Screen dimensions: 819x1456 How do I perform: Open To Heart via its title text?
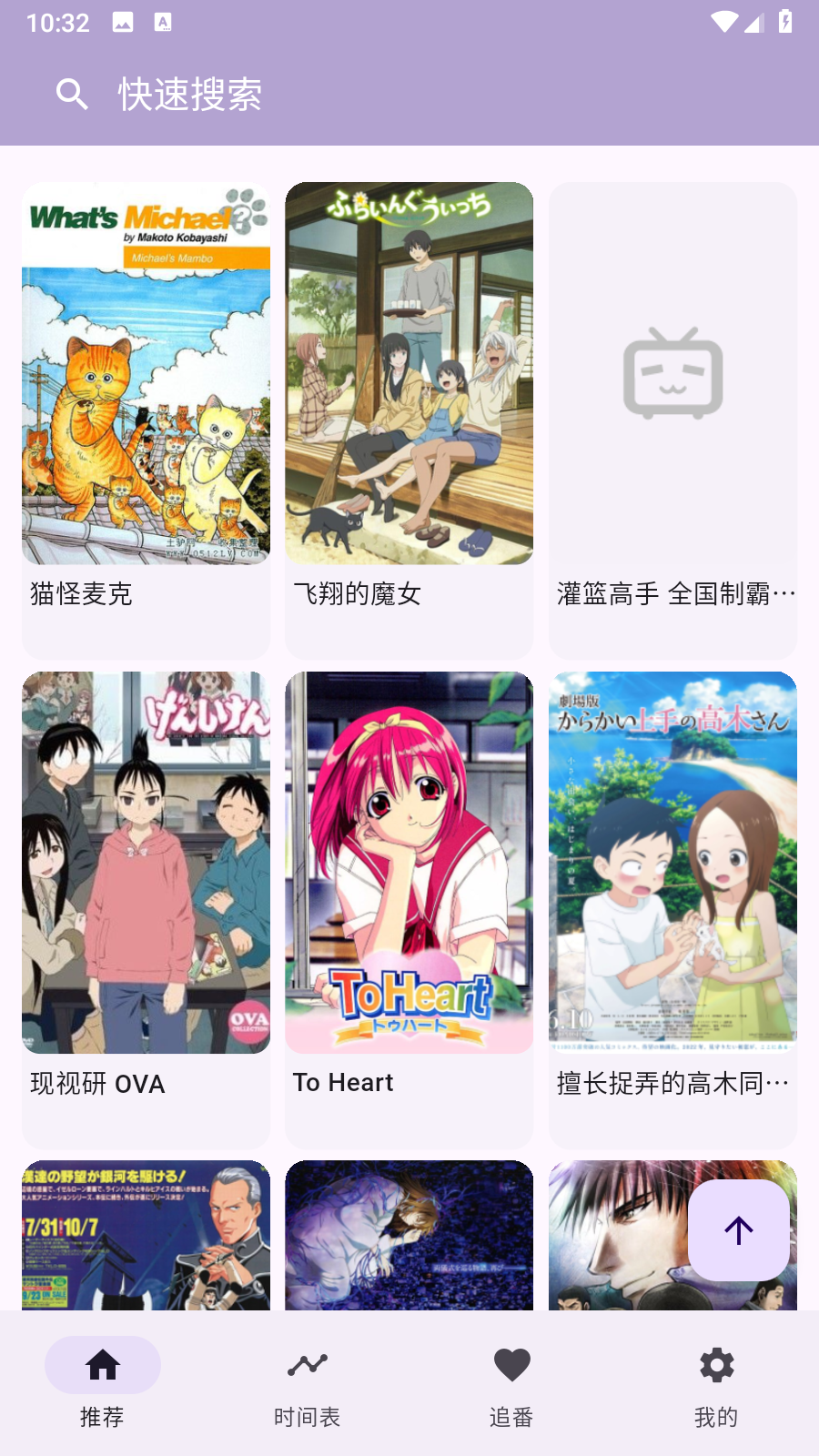342,1083
